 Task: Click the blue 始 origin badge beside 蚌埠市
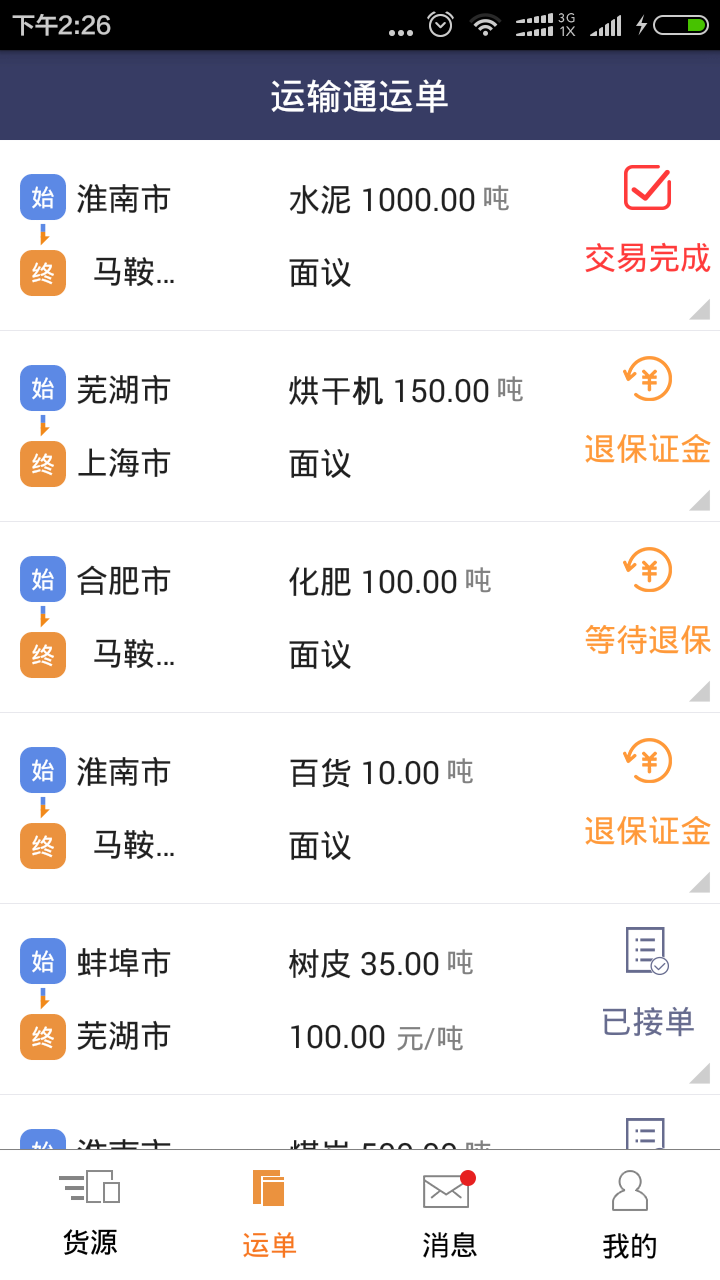point(42,961)
